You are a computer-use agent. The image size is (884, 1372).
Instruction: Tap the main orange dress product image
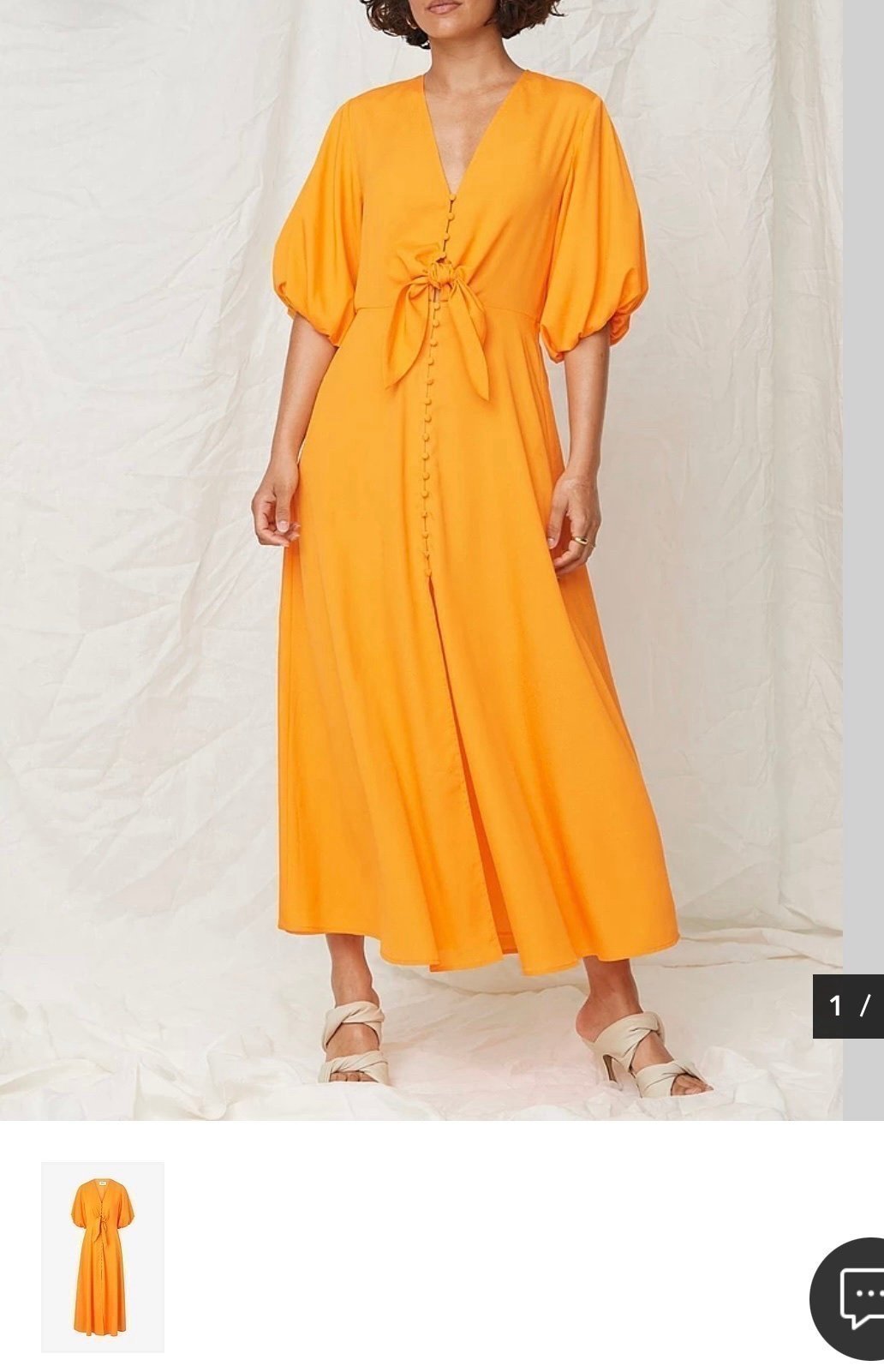420,557
